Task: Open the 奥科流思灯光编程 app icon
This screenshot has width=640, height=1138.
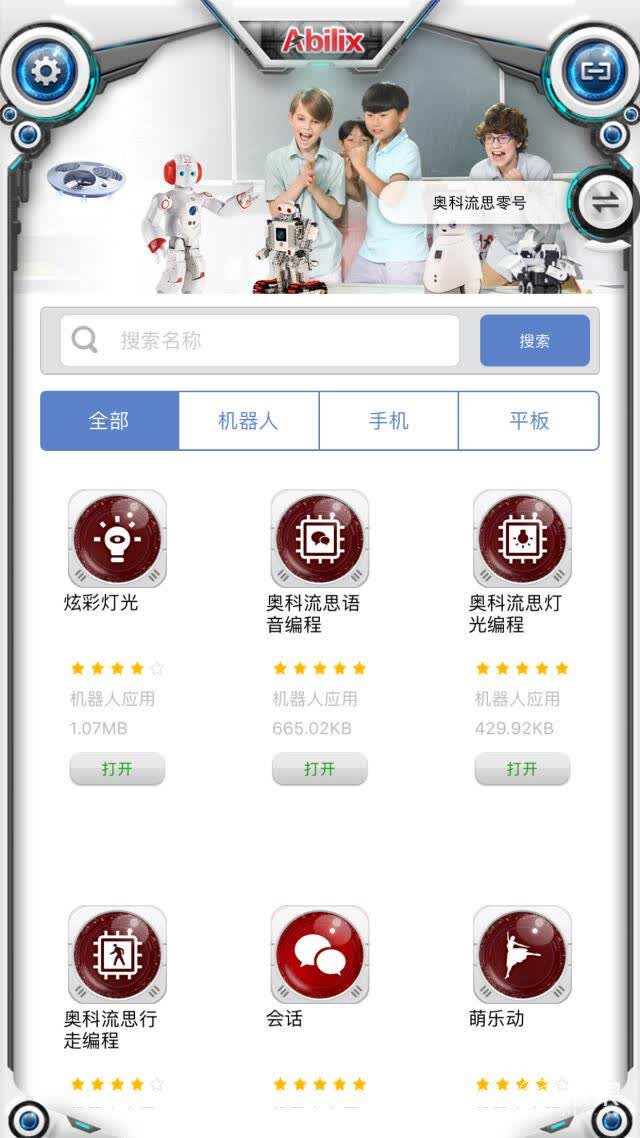Action: [522, 539]
